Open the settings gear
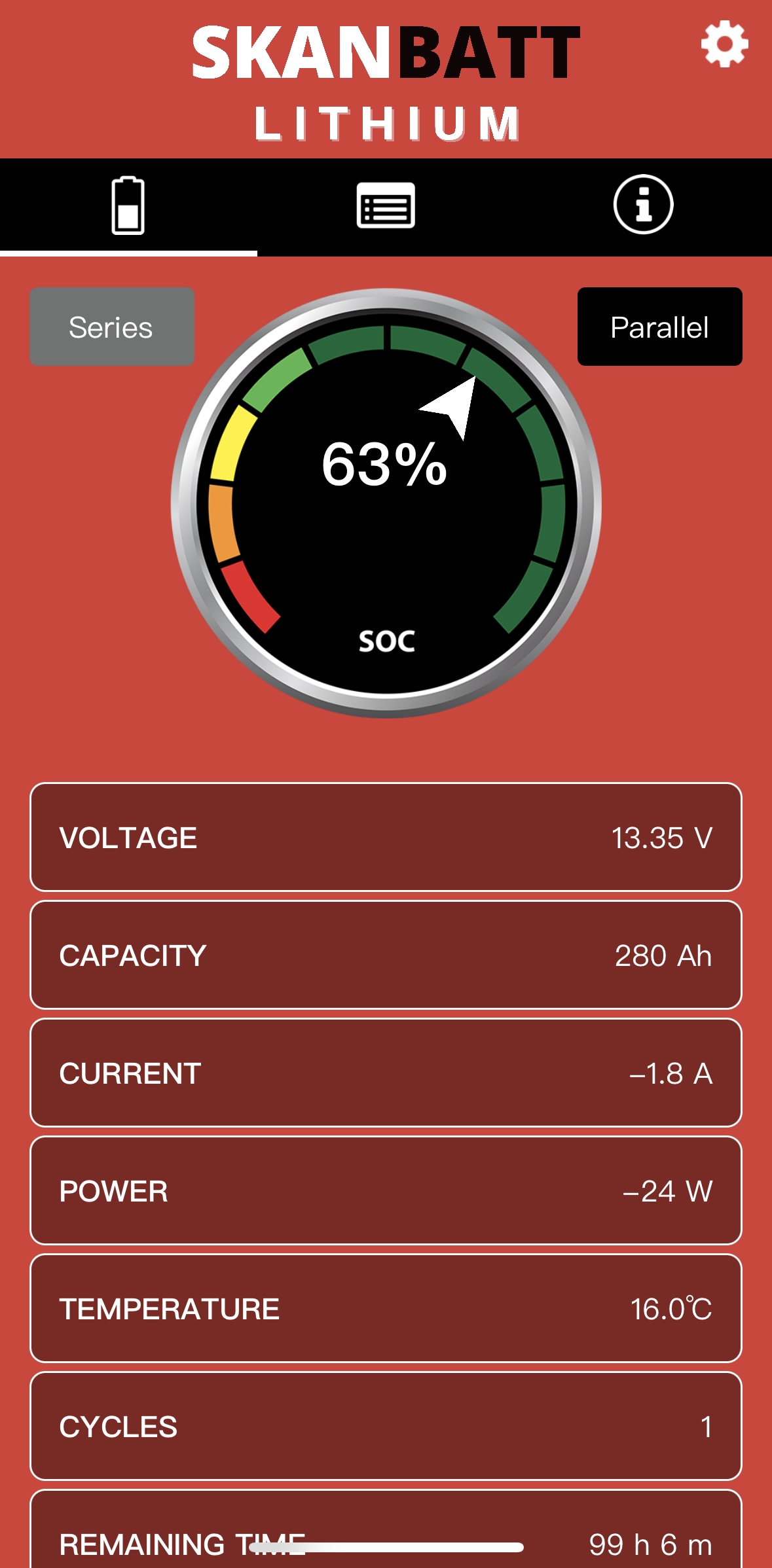The width and height of the screenshot is (772, 1568). [724, 44]
